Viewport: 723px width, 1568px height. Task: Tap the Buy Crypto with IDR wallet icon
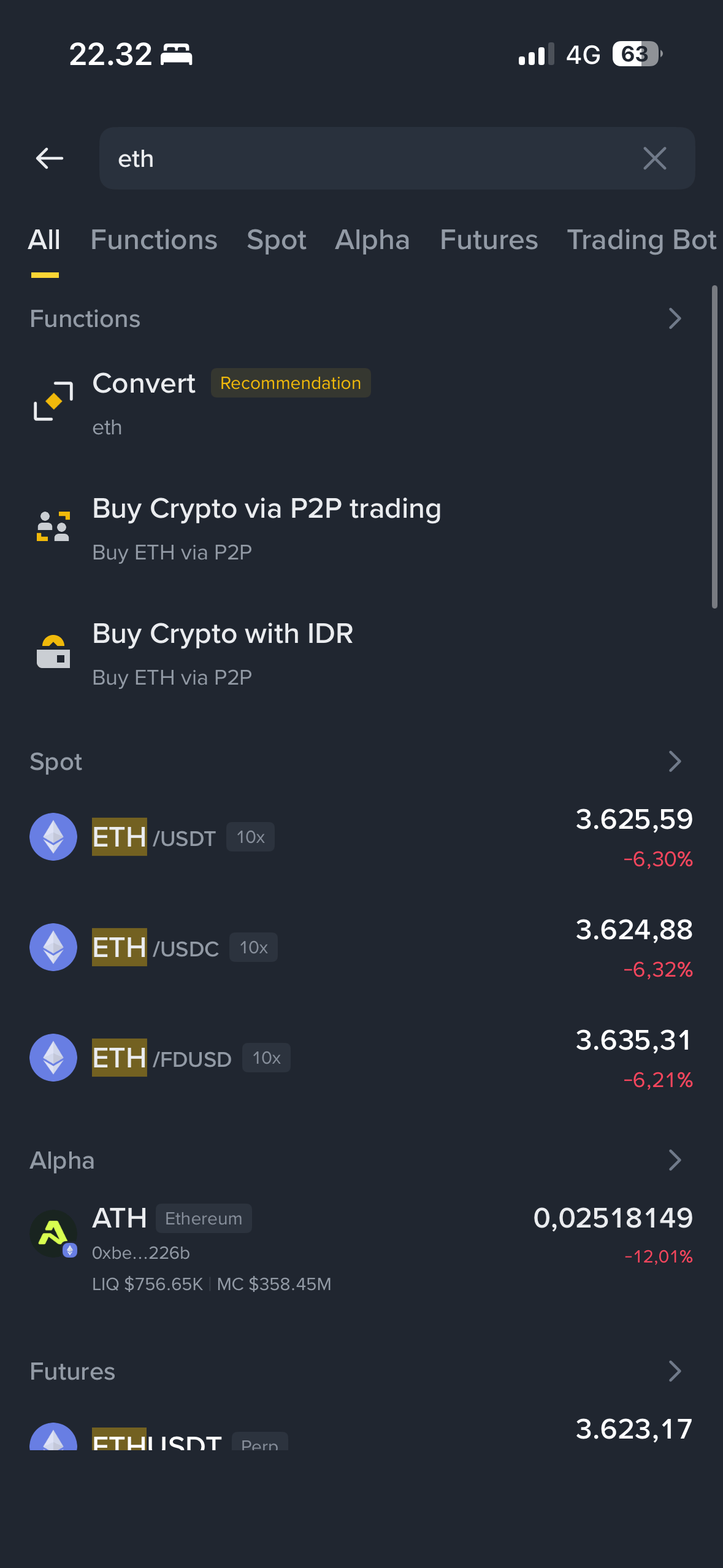click(x=53, y=652)
